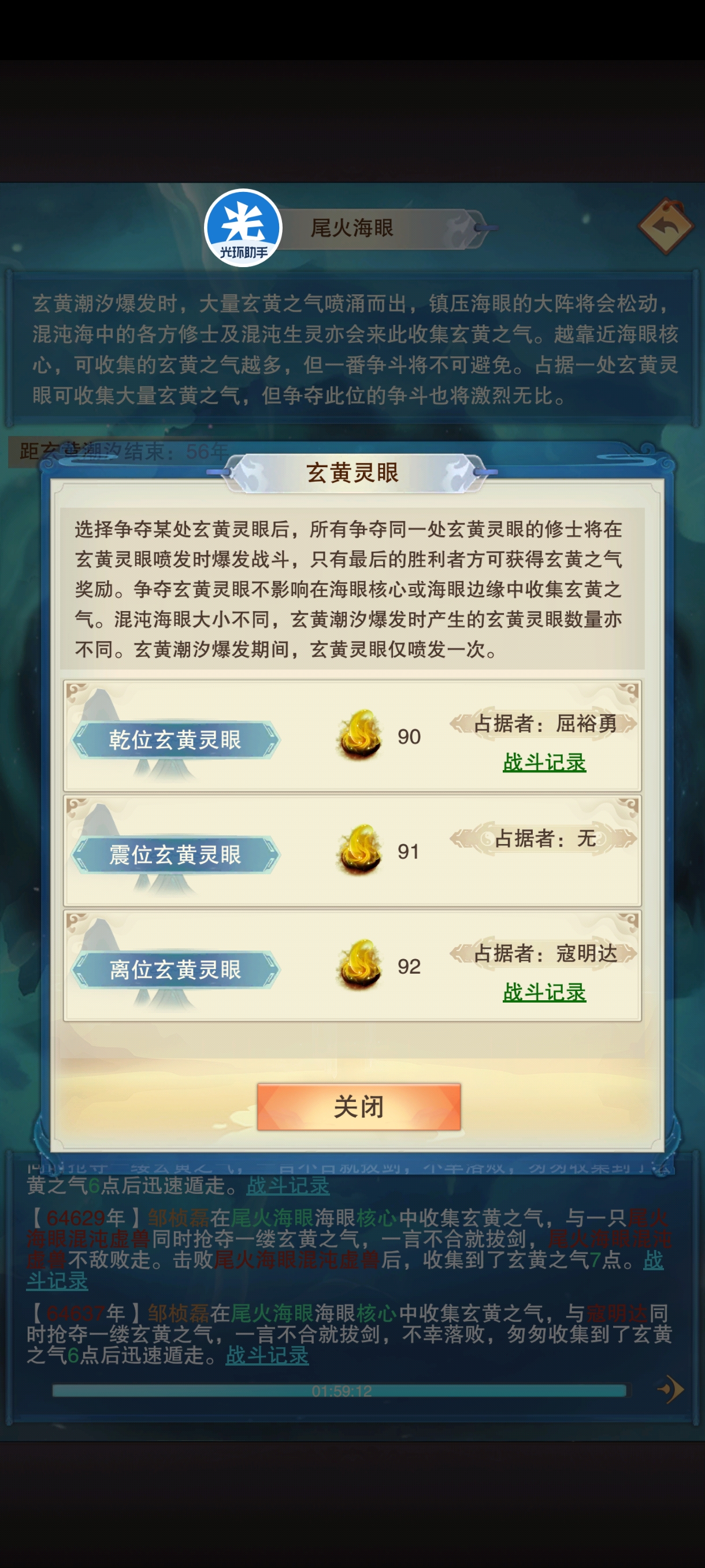Select the 乾位玄黄灵眼 spirit eye
This screenshot has width=705, height=1568.
coord(175,739)
